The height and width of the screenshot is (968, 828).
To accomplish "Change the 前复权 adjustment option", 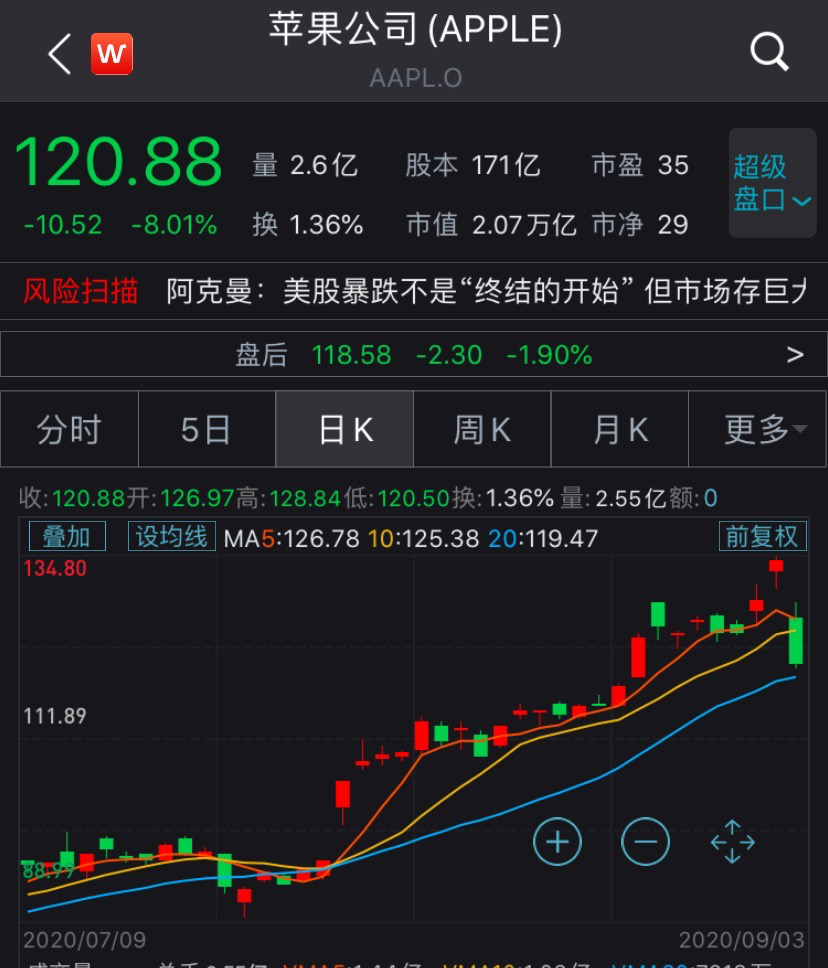I will [762, 537].
